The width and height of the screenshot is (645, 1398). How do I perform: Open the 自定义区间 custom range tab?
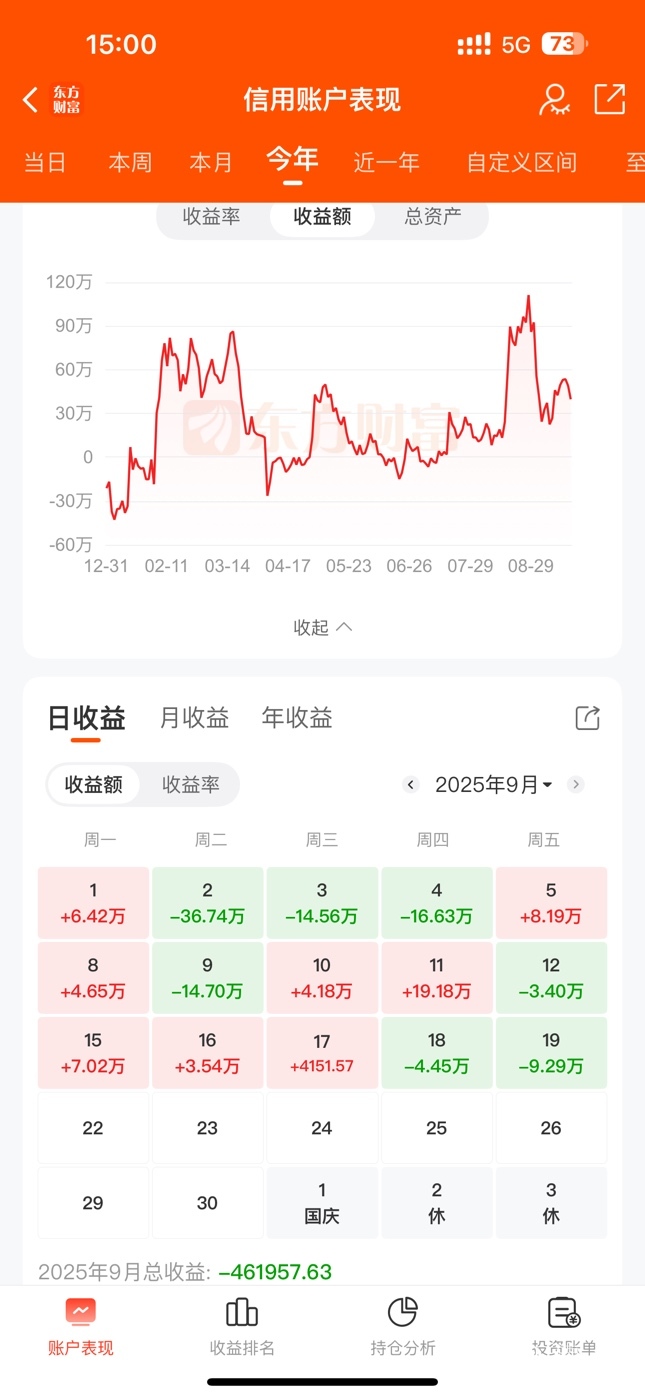(x=522, y=162)
